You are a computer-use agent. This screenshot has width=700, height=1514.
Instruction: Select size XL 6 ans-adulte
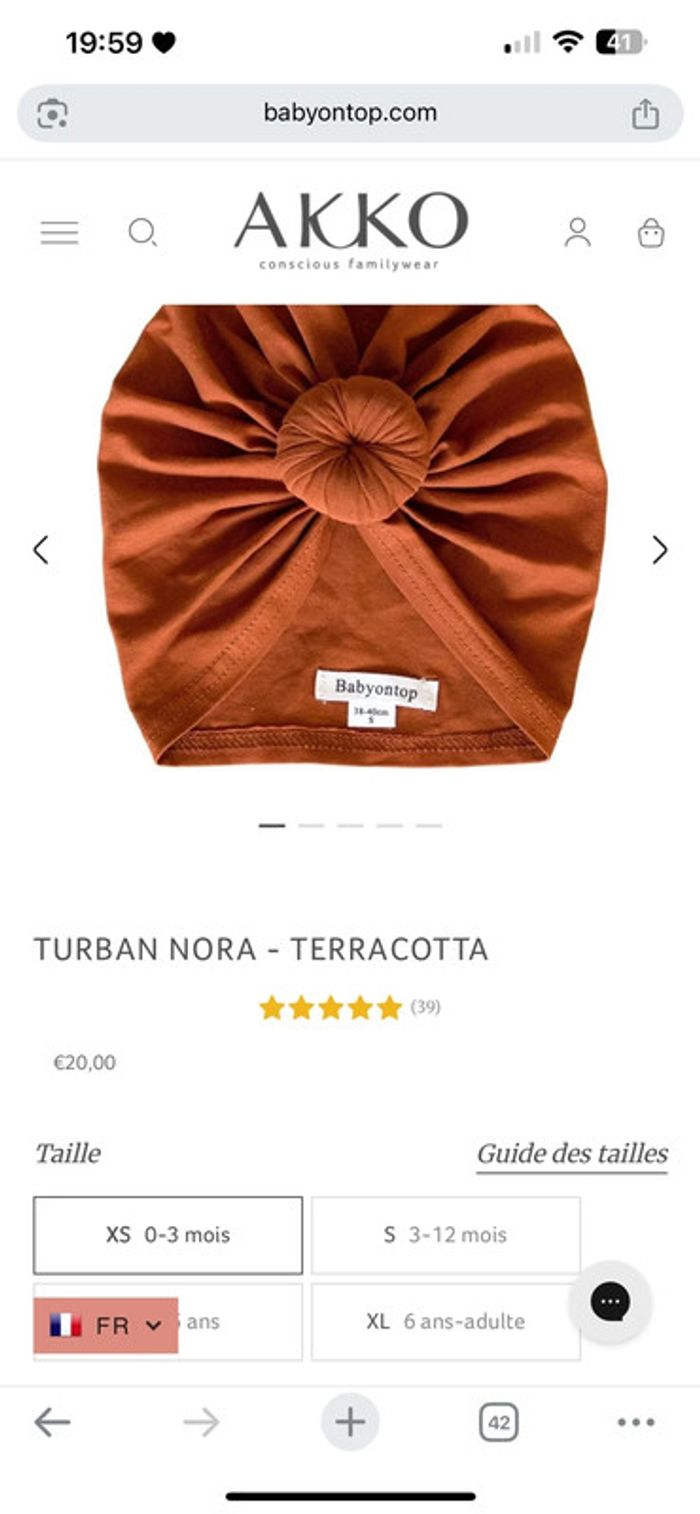(x=445, y=1321)
